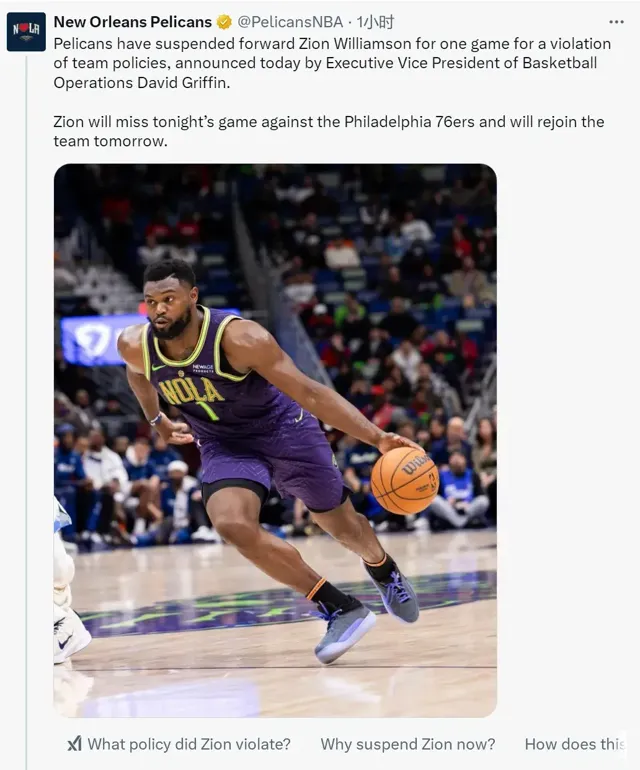Select "Why suspend Zion now?" suggestion
This screenshot has height=770, width=640.
pyautogui.click(x=407, y=744)
